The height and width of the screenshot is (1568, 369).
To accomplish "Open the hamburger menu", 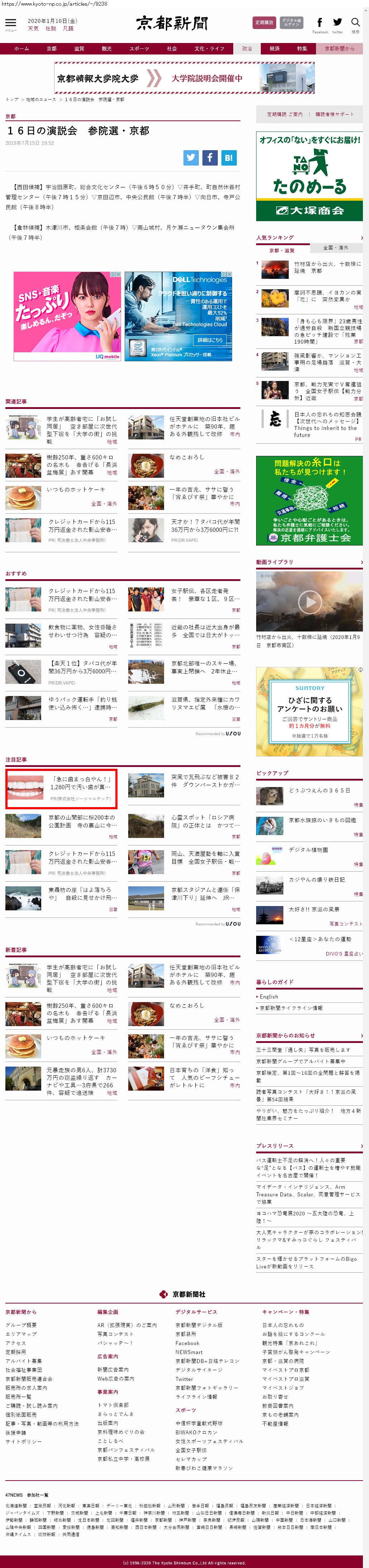I will 10,23.
